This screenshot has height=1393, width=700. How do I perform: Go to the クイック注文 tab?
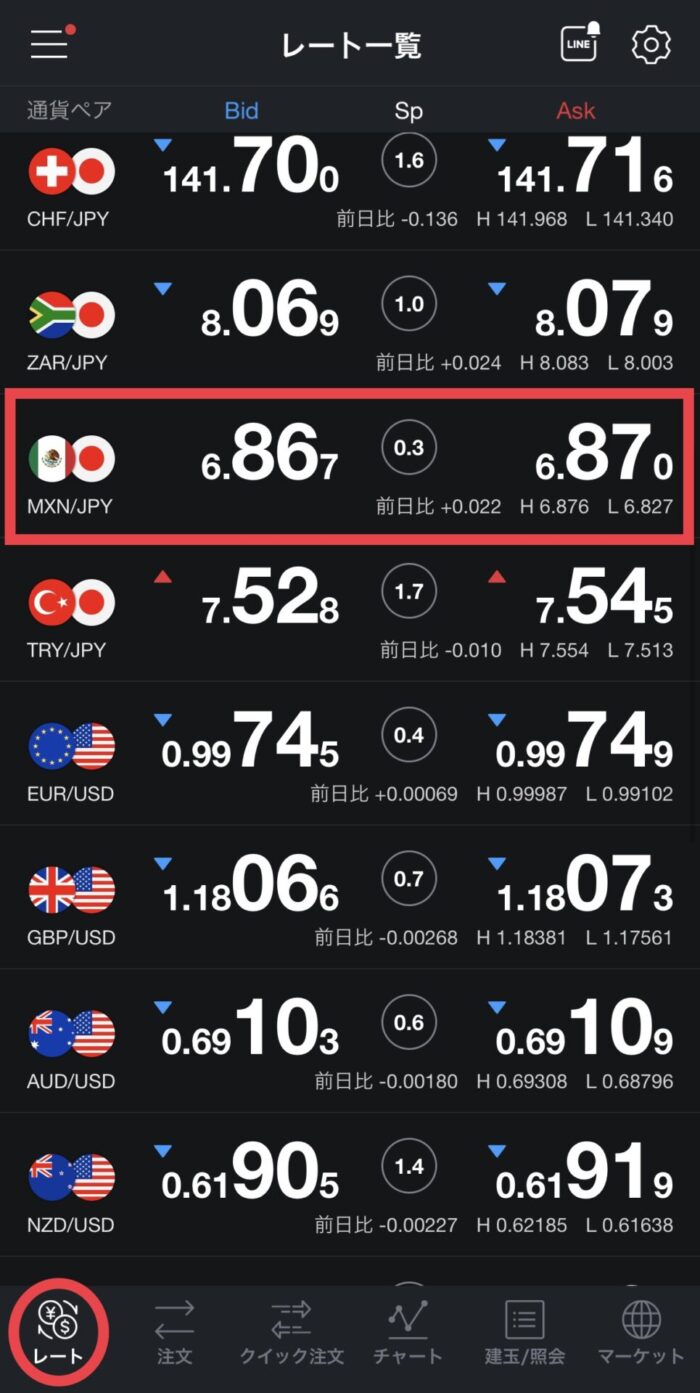coord(291,1332)
